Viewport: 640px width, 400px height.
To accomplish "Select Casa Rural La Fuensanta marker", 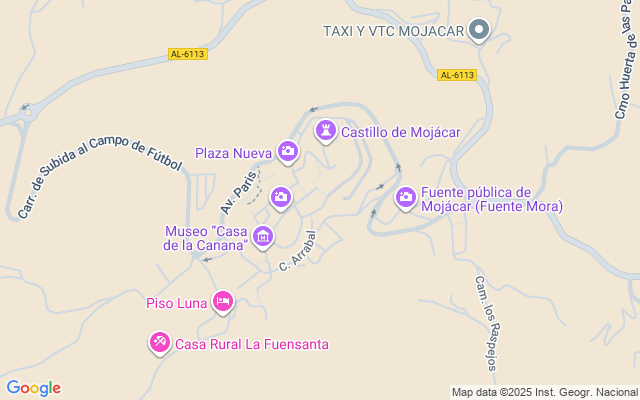I will point(159,344).
